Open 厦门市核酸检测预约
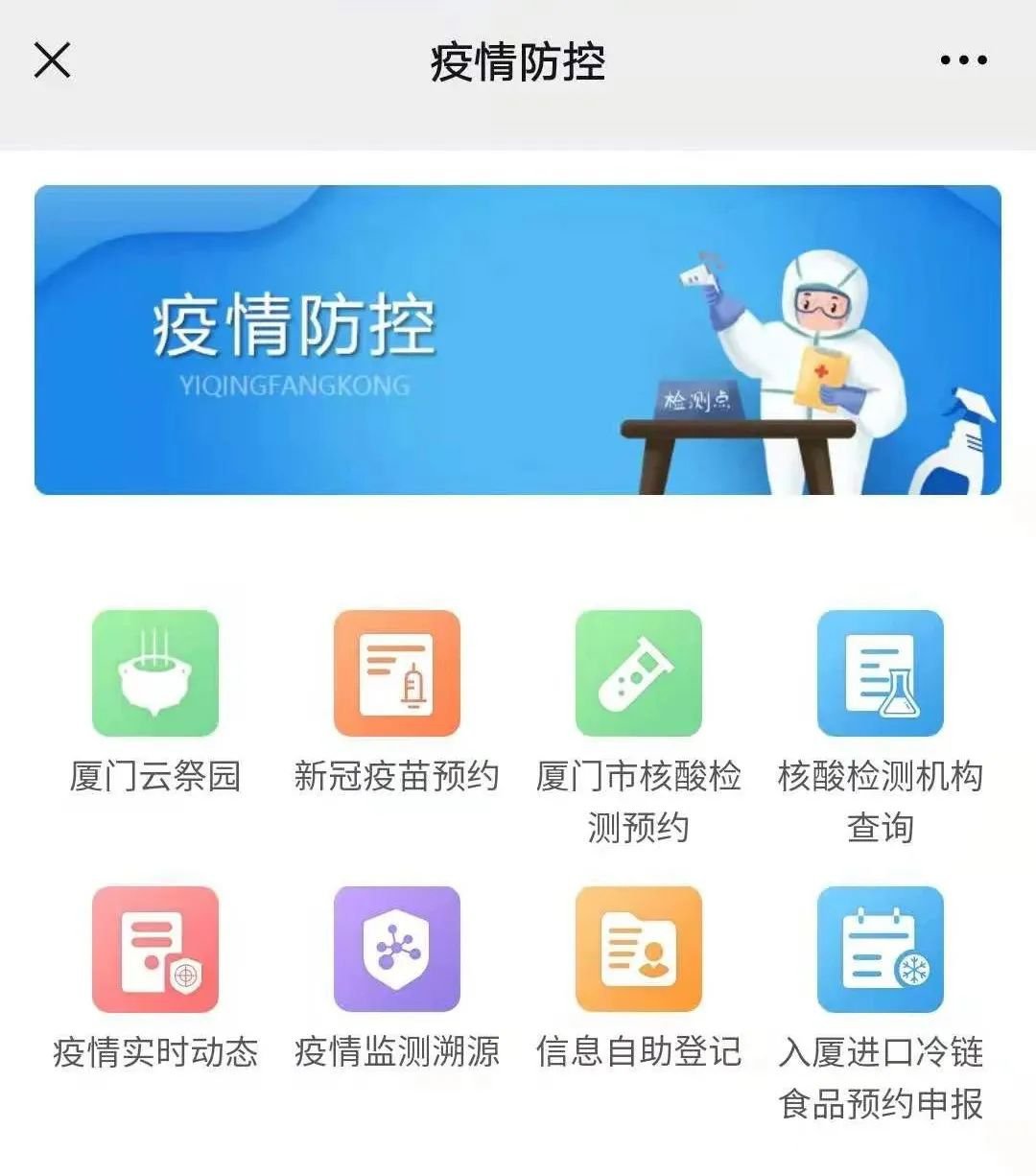The height and width of the screenshot is (1176, 1036). 639,672
